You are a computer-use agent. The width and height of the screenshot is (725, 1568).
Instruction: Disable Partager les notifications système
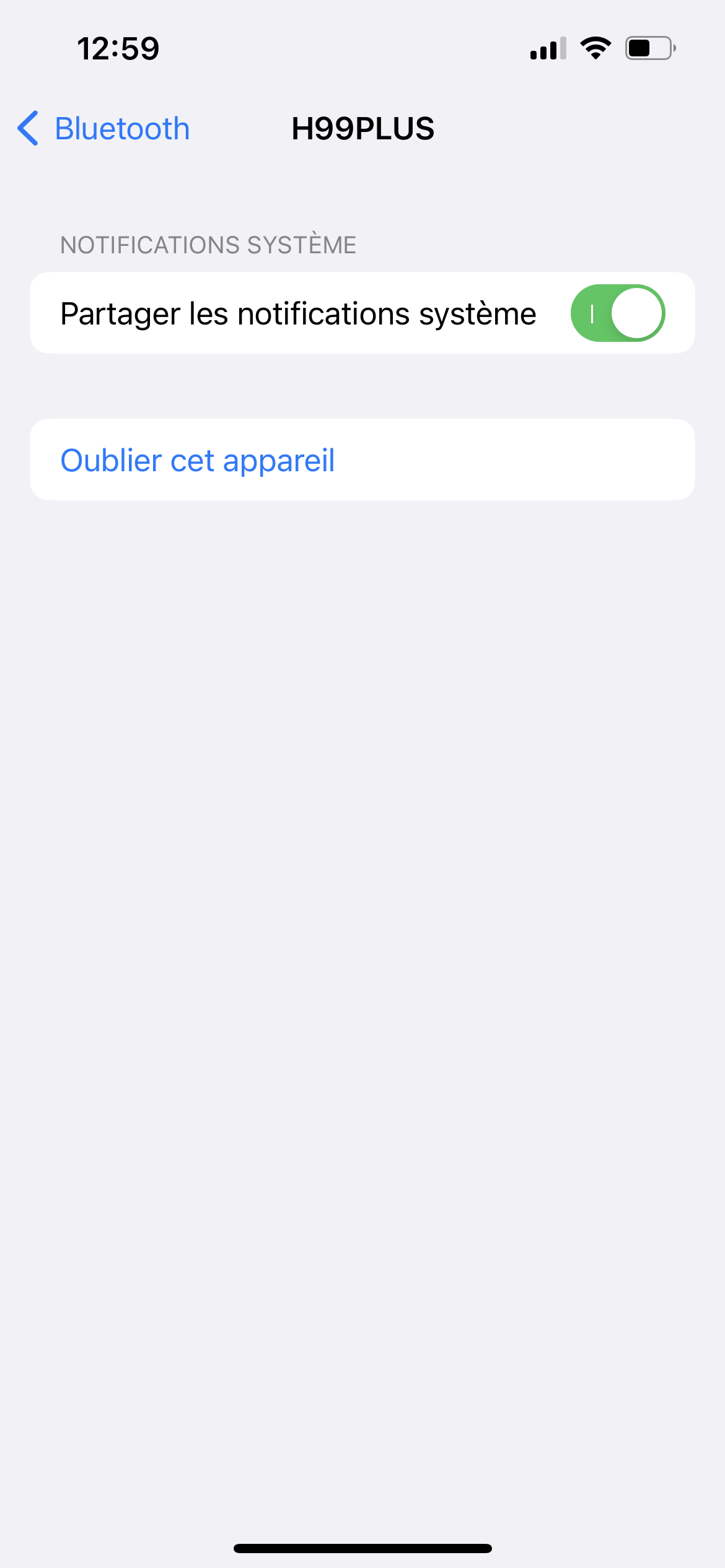point(617,313)
